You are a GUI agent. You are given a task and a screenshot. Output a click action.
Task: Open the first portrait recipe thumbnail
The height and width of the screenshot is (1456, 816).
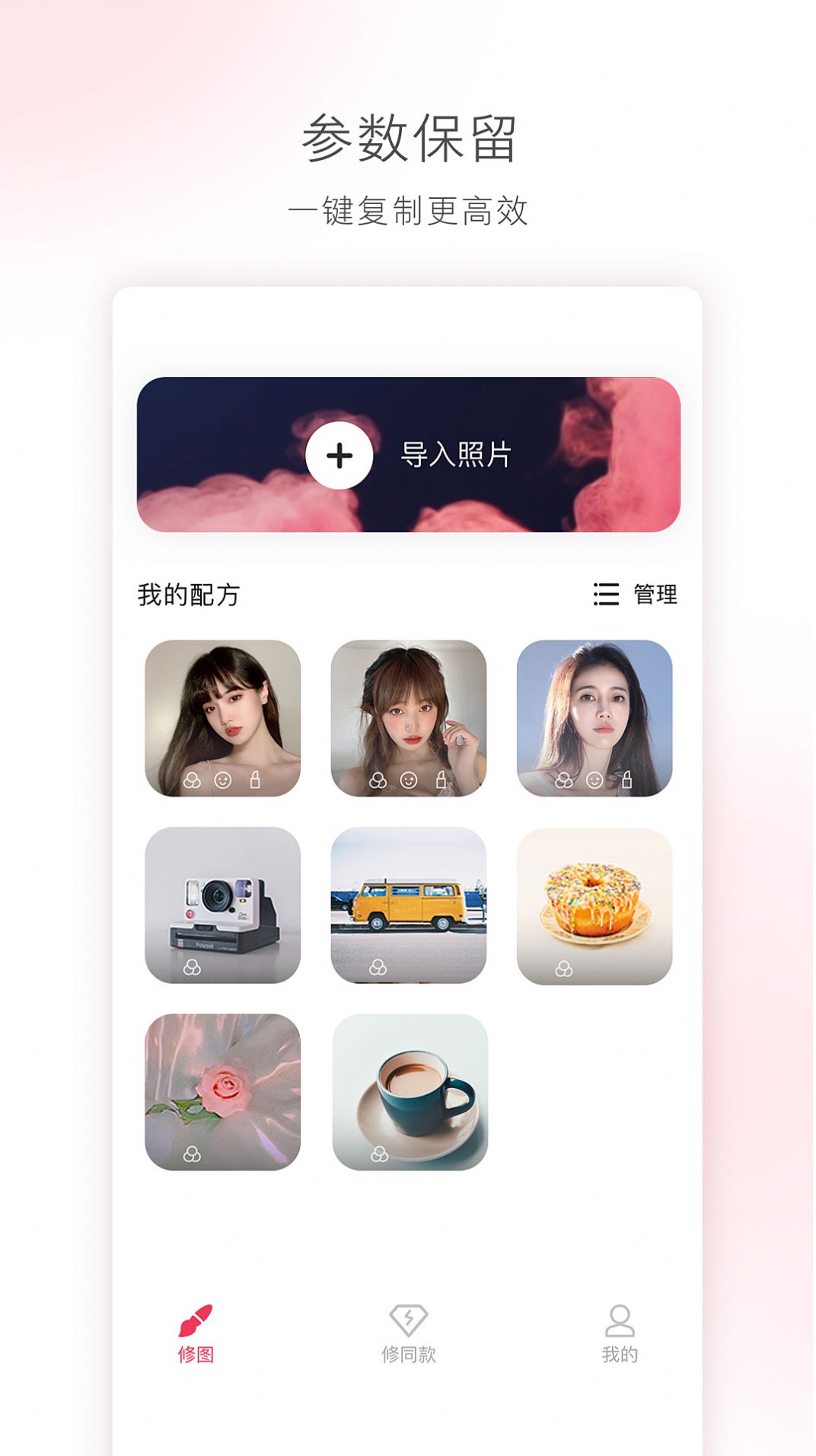[x=219, y=716]
